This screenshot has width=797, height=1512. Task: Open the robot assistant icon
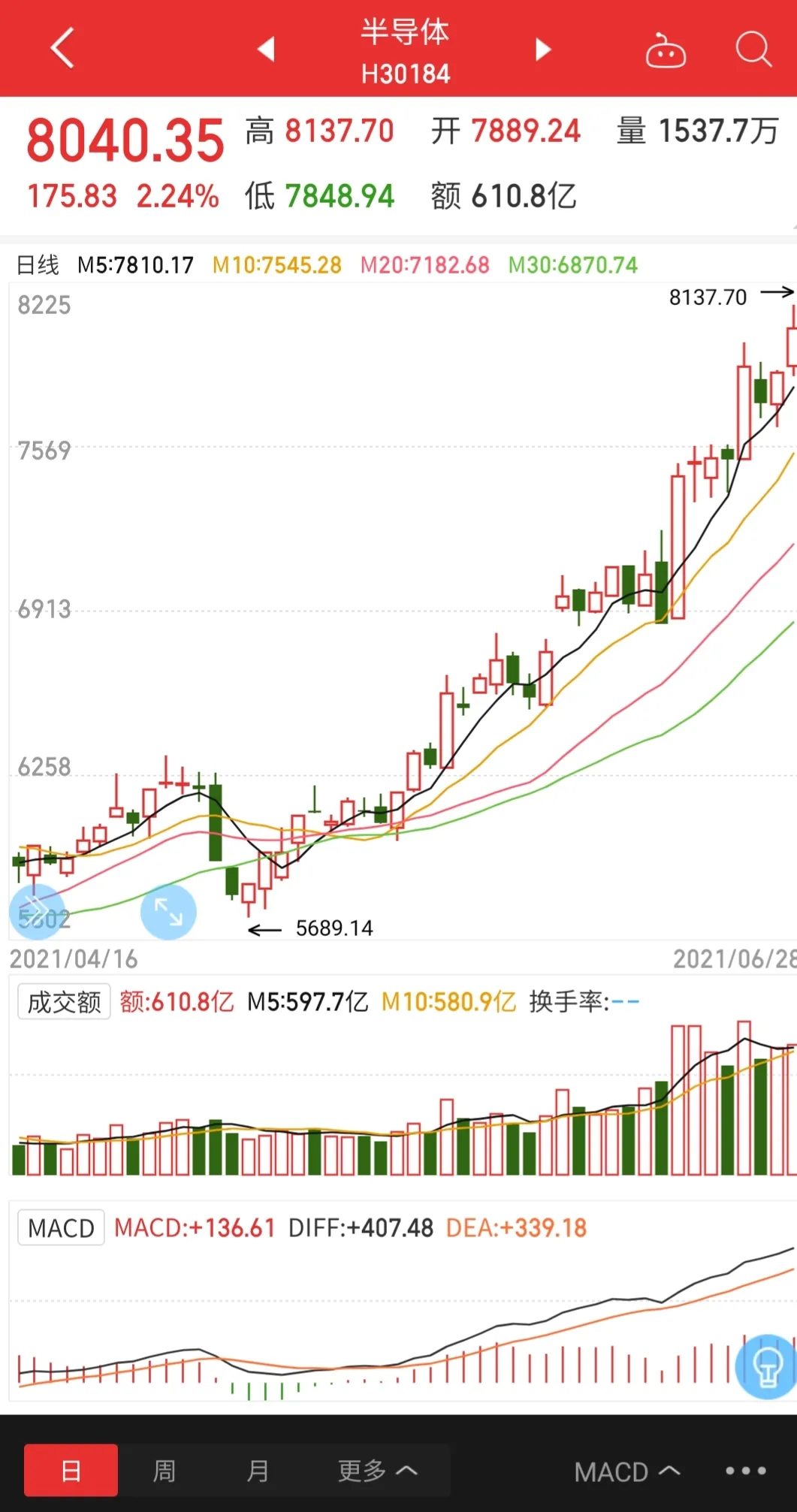[666, 50]
